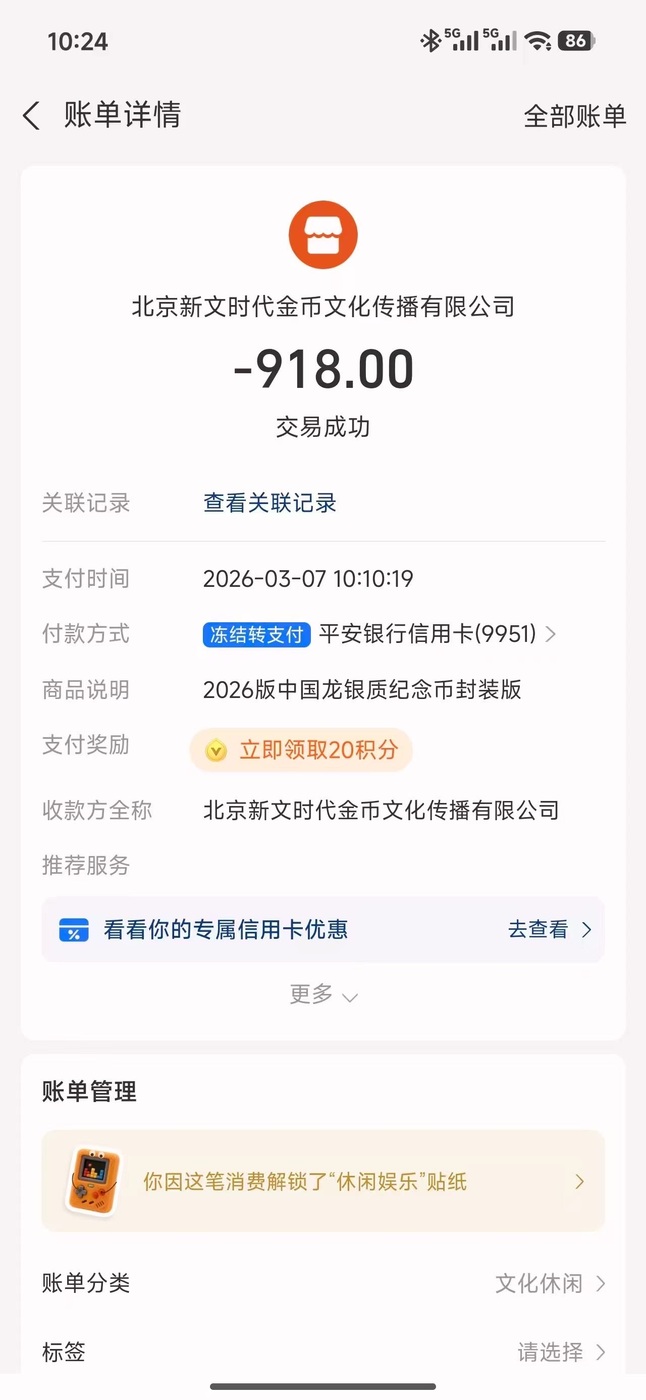The height and width of the screenshot is (1400, 646).
Task: Claim 立即领取20积分 reward
Action: point(301,750)
